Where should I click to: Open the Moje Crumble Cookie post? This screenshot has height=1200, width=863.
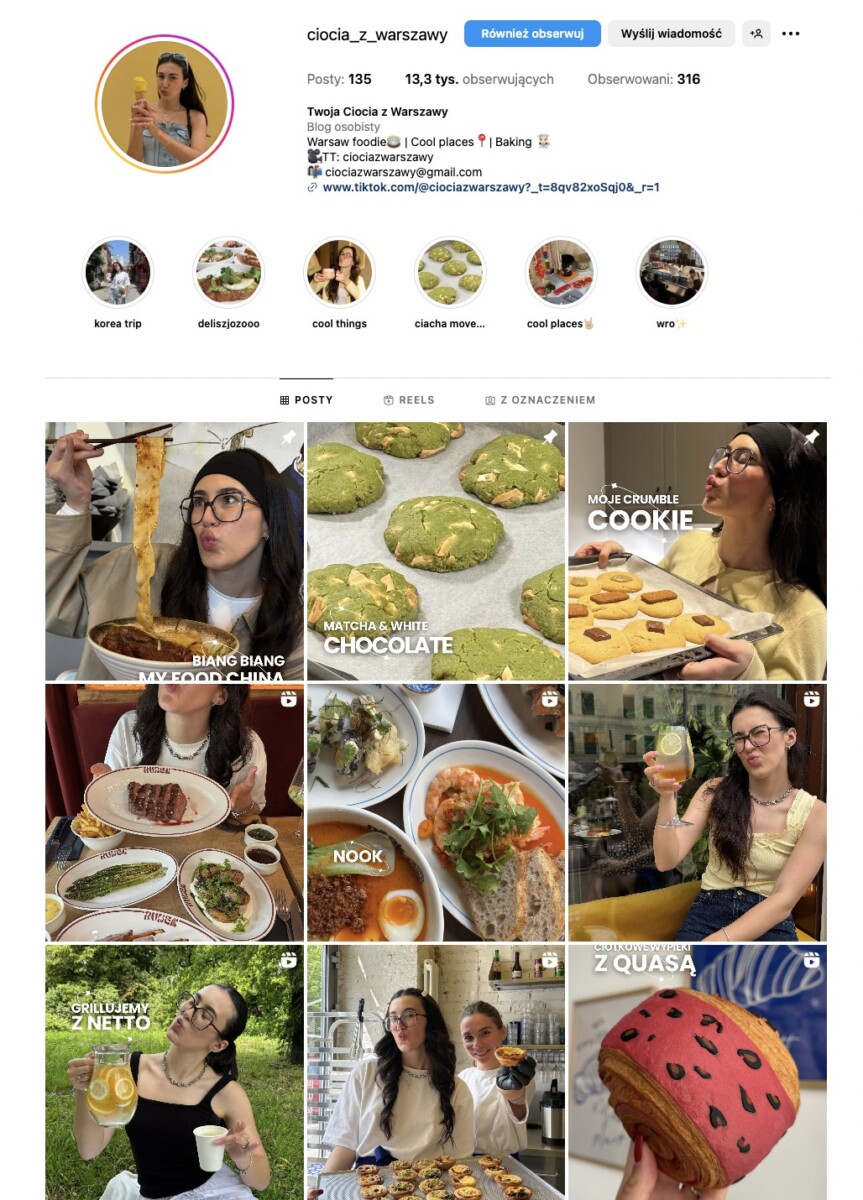(697, 551)
